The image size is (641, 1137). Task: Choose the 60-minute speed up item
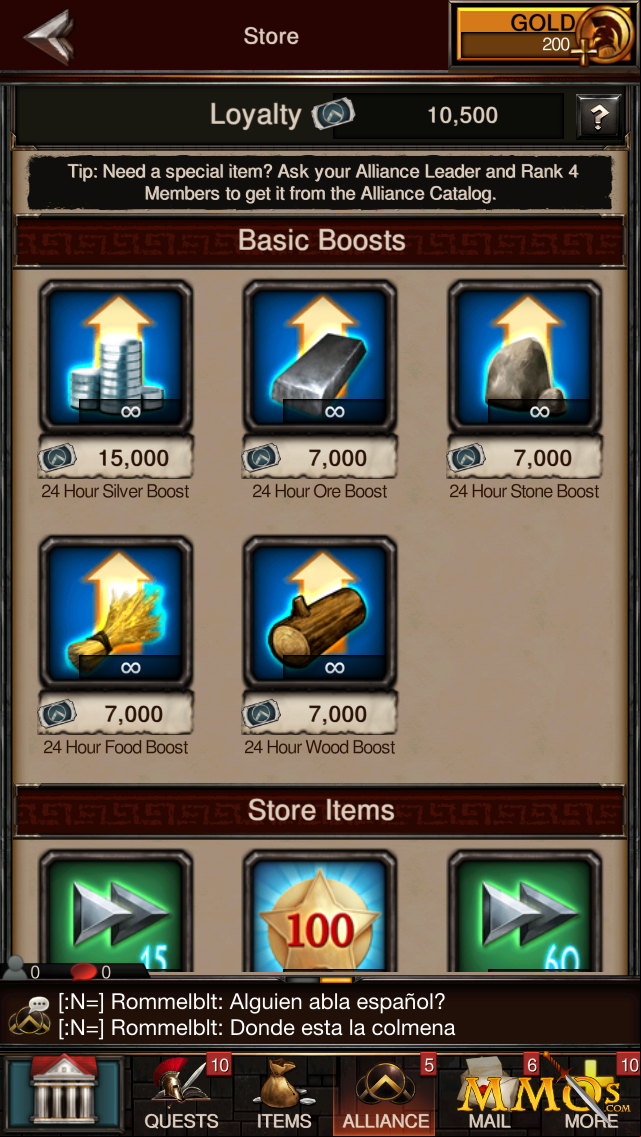click(x=525, y=912)
